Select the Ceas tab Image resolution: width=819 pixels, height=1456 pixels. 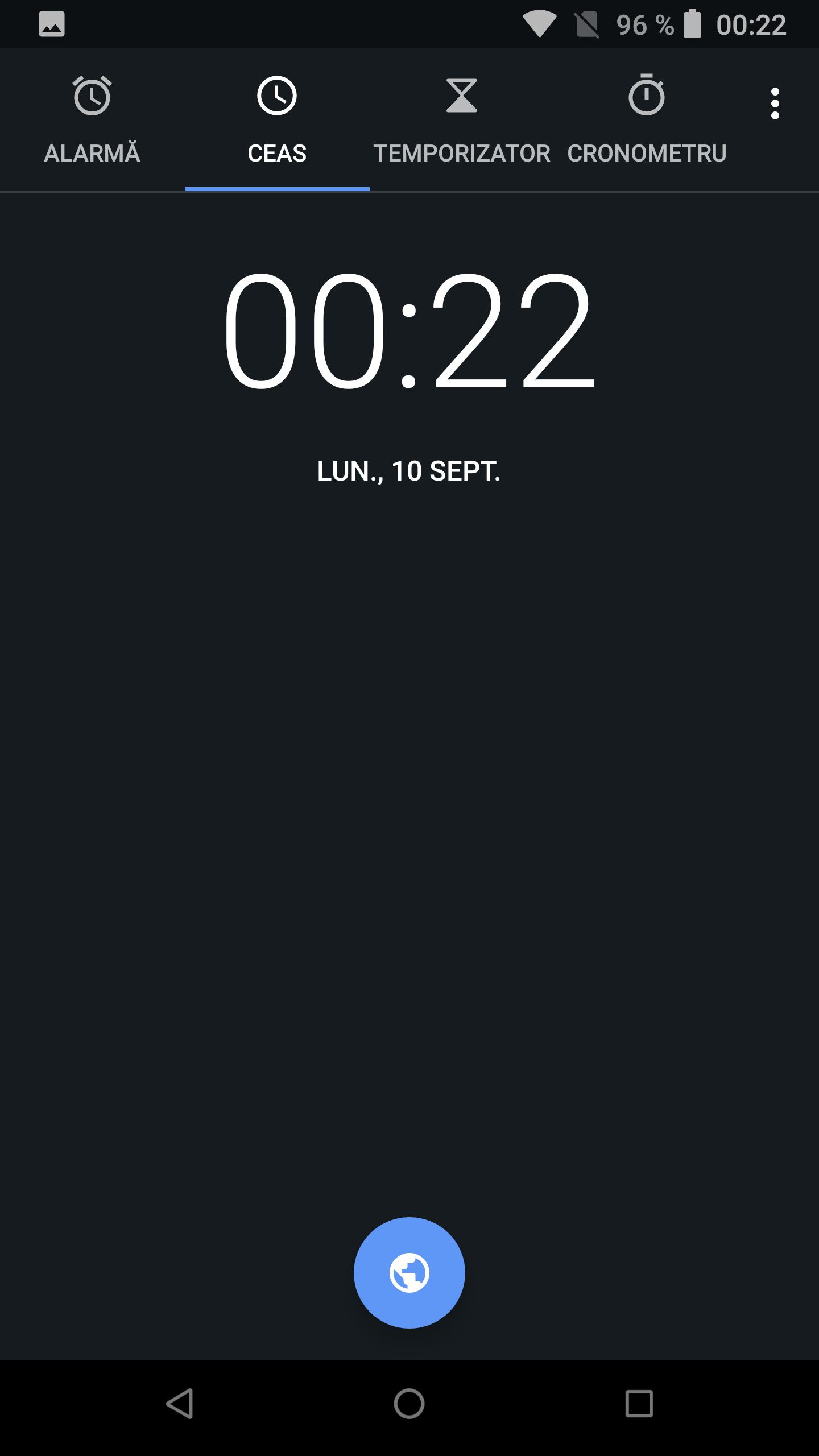pyautogui.click(x=277, y=120)
